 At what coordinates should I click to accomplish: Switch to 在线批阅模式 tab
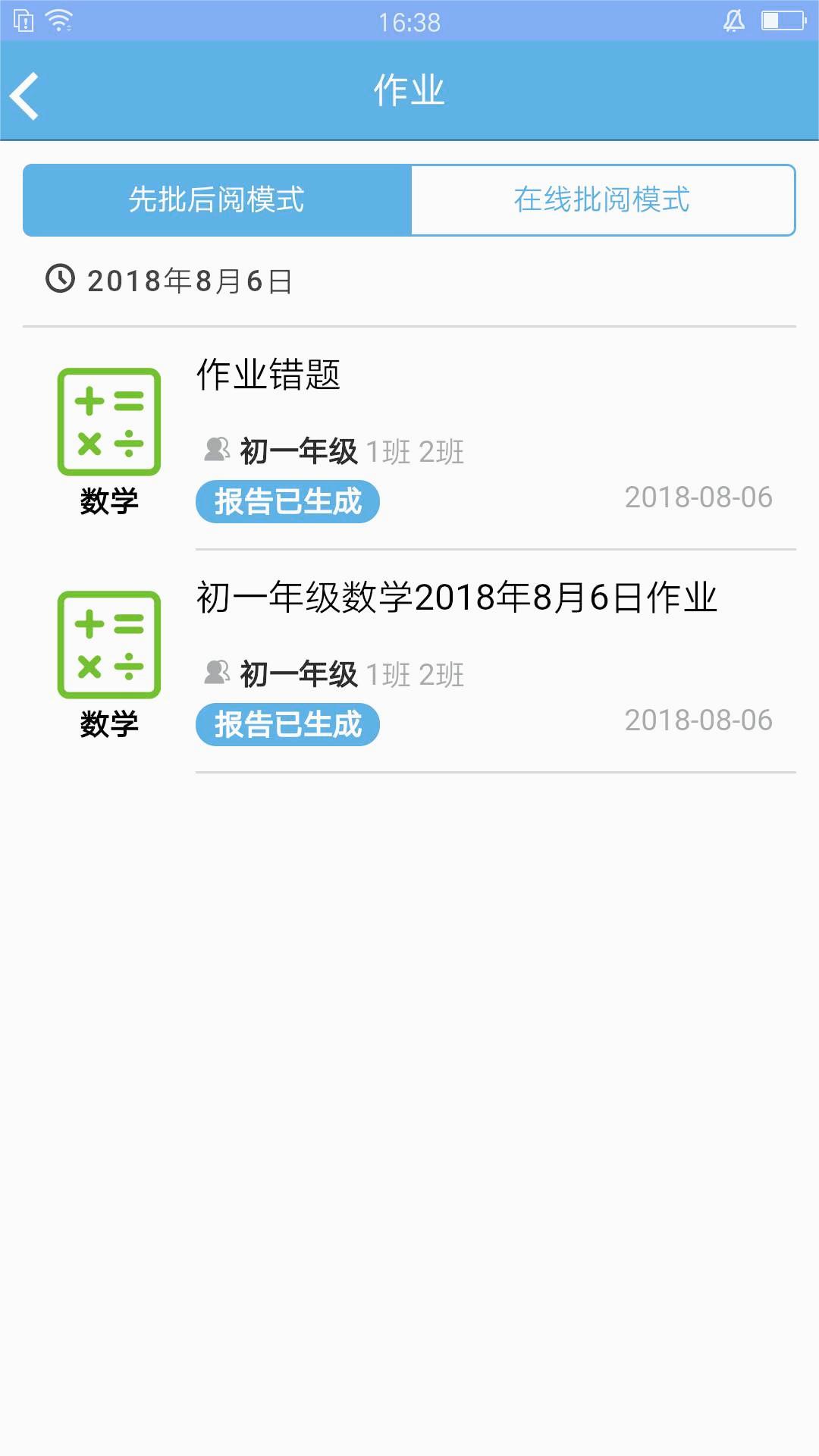tap(602, 200)
